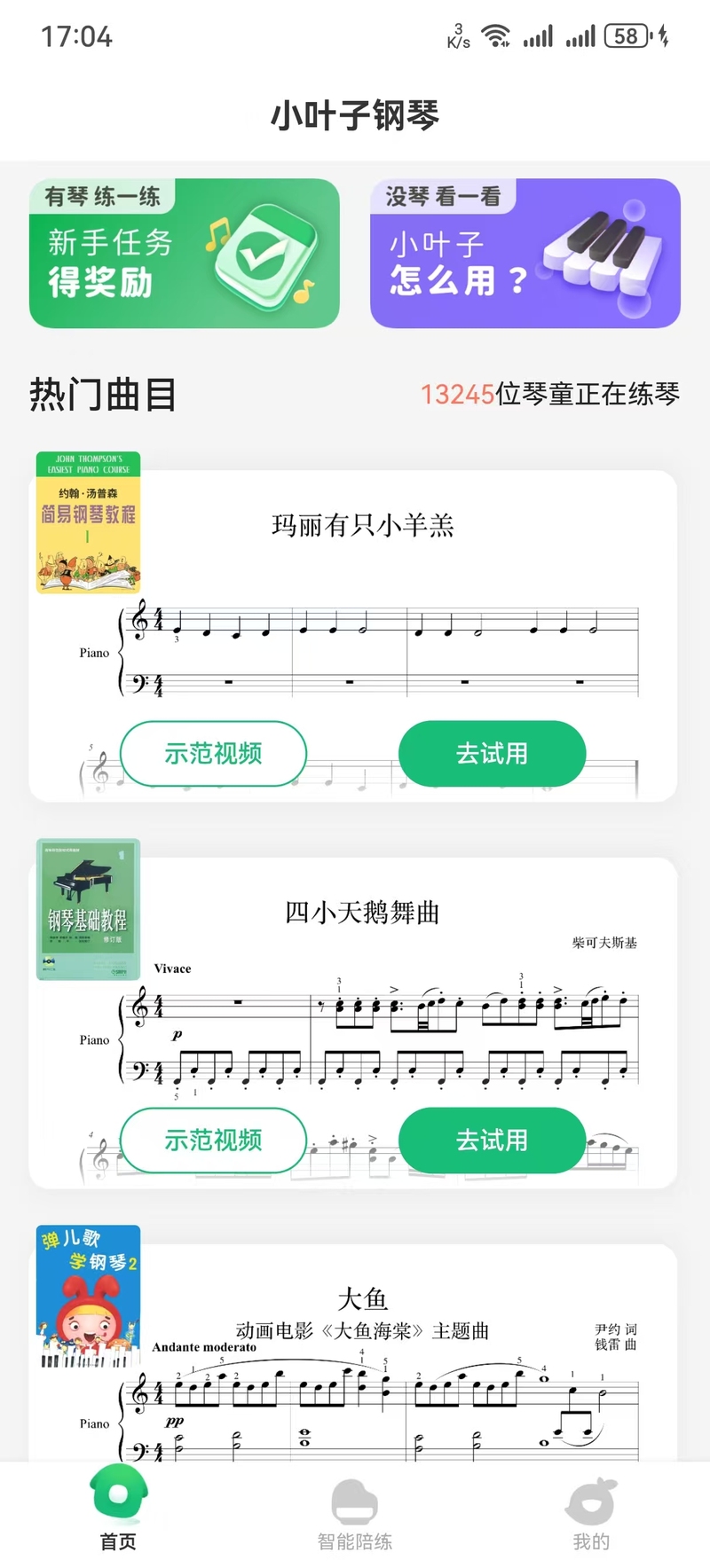Screen dimensions: 710x1568
Task: Tap 去试用 for 四小天鹅舞曲
Action: [x=493, y=1141]
